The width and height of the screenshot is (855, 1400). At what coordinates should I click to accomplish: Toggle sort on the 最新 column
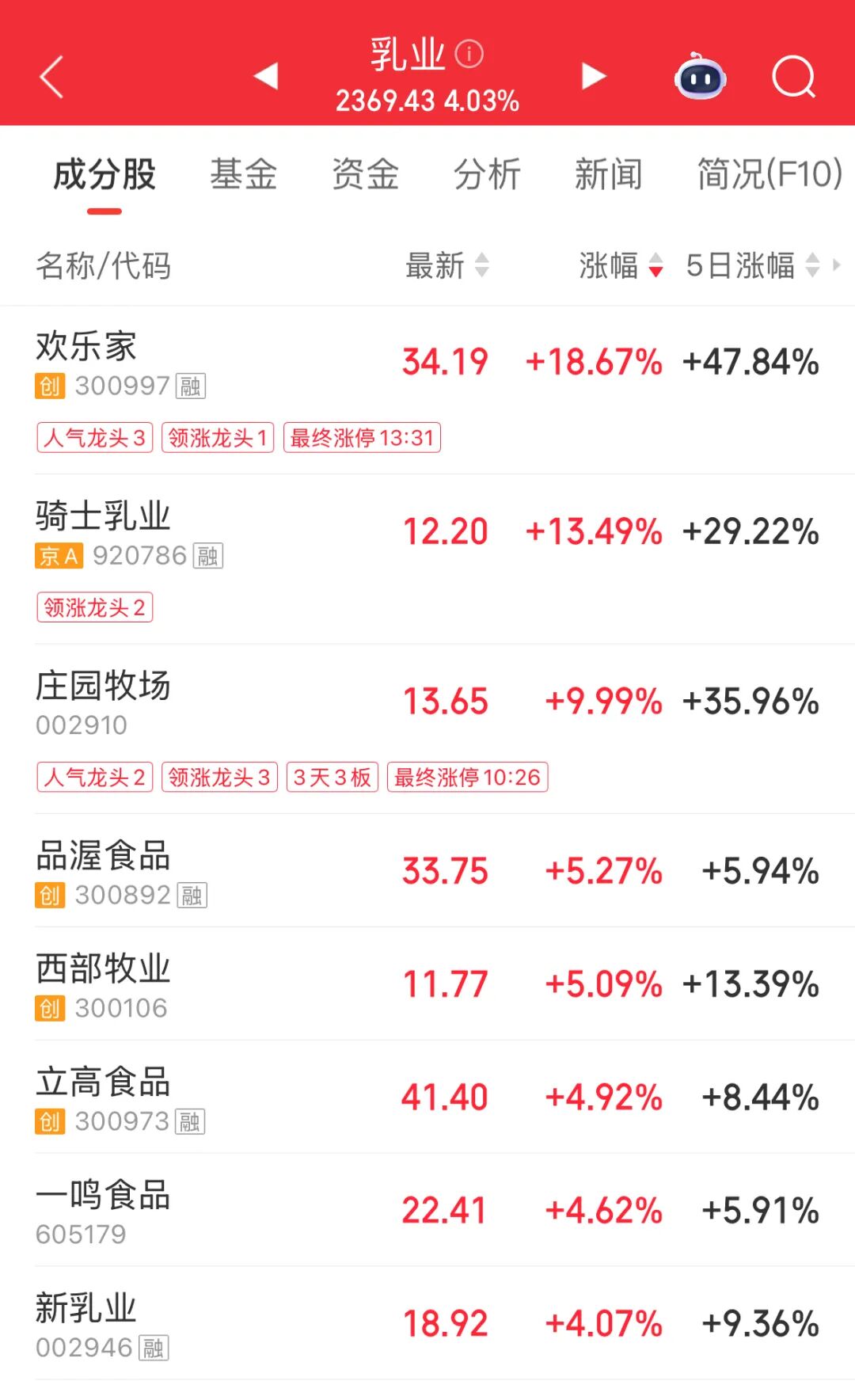click(434, 267)
